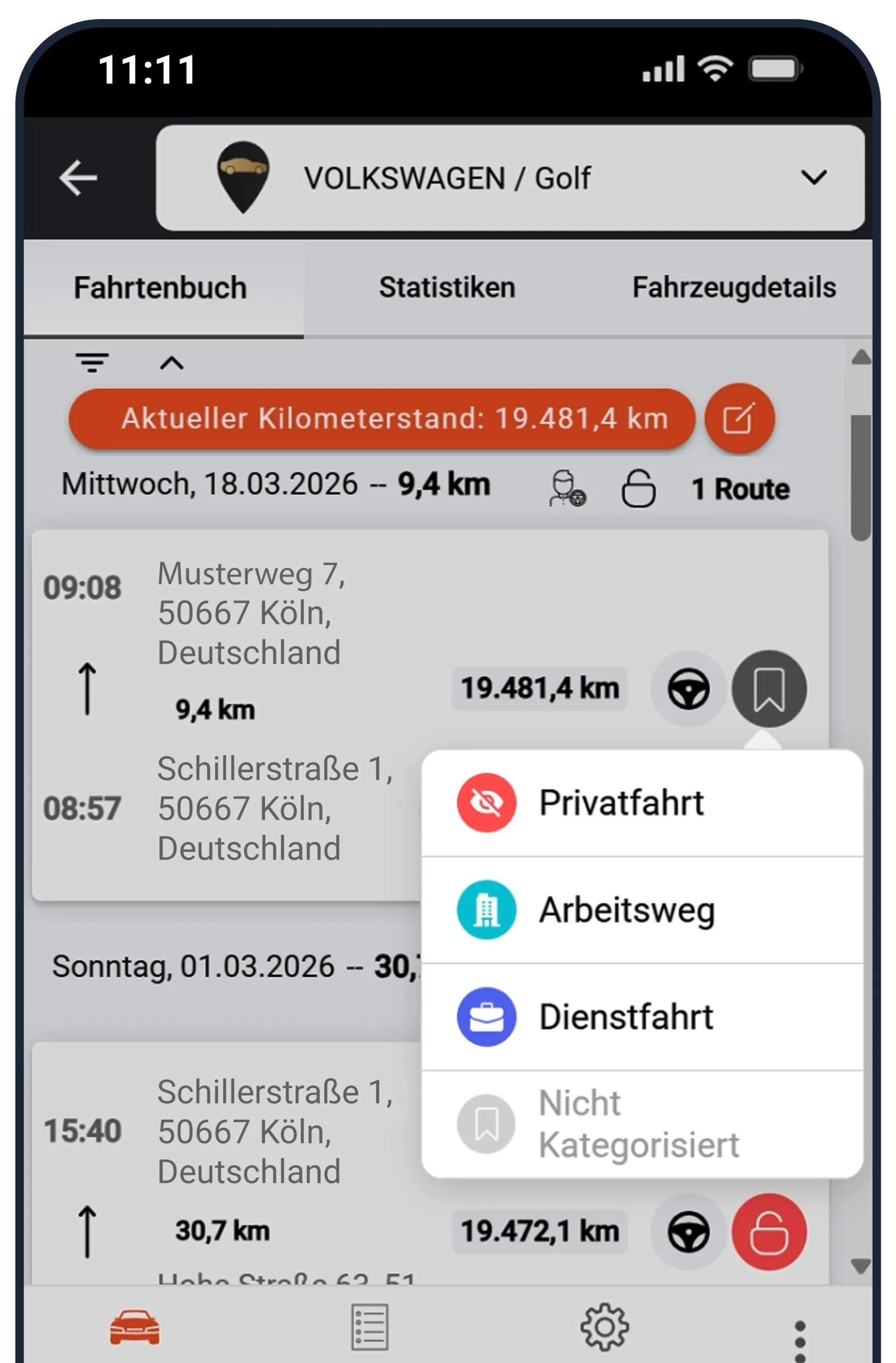The image size is (896, 1363).
Task: Tap the driver icon for Mittwoch, 18.03.2026
Action: click(x=567, y=489)
